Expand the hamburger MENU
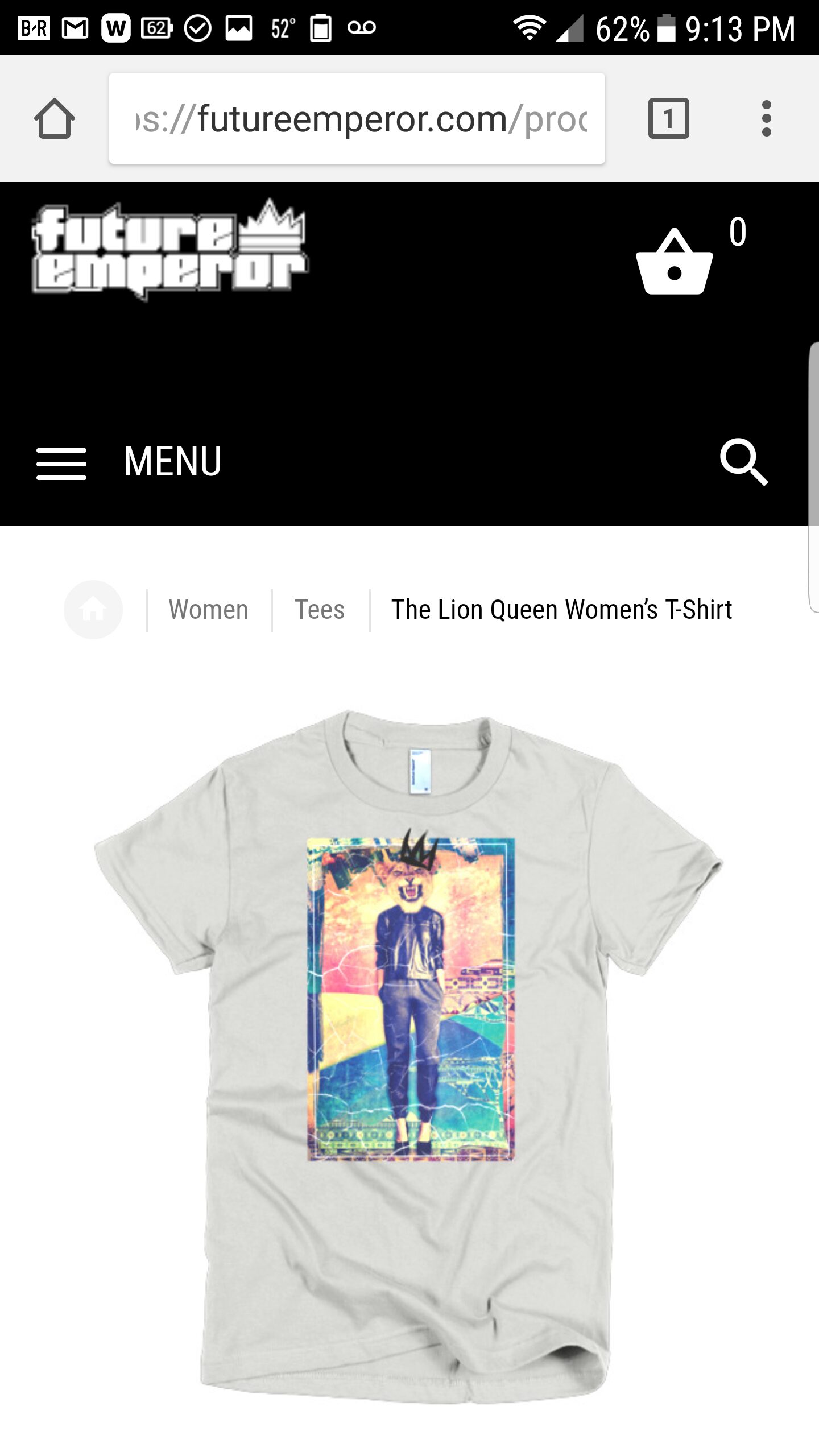This screenshot has height=1456, width=819. click(x=130, y=462)
